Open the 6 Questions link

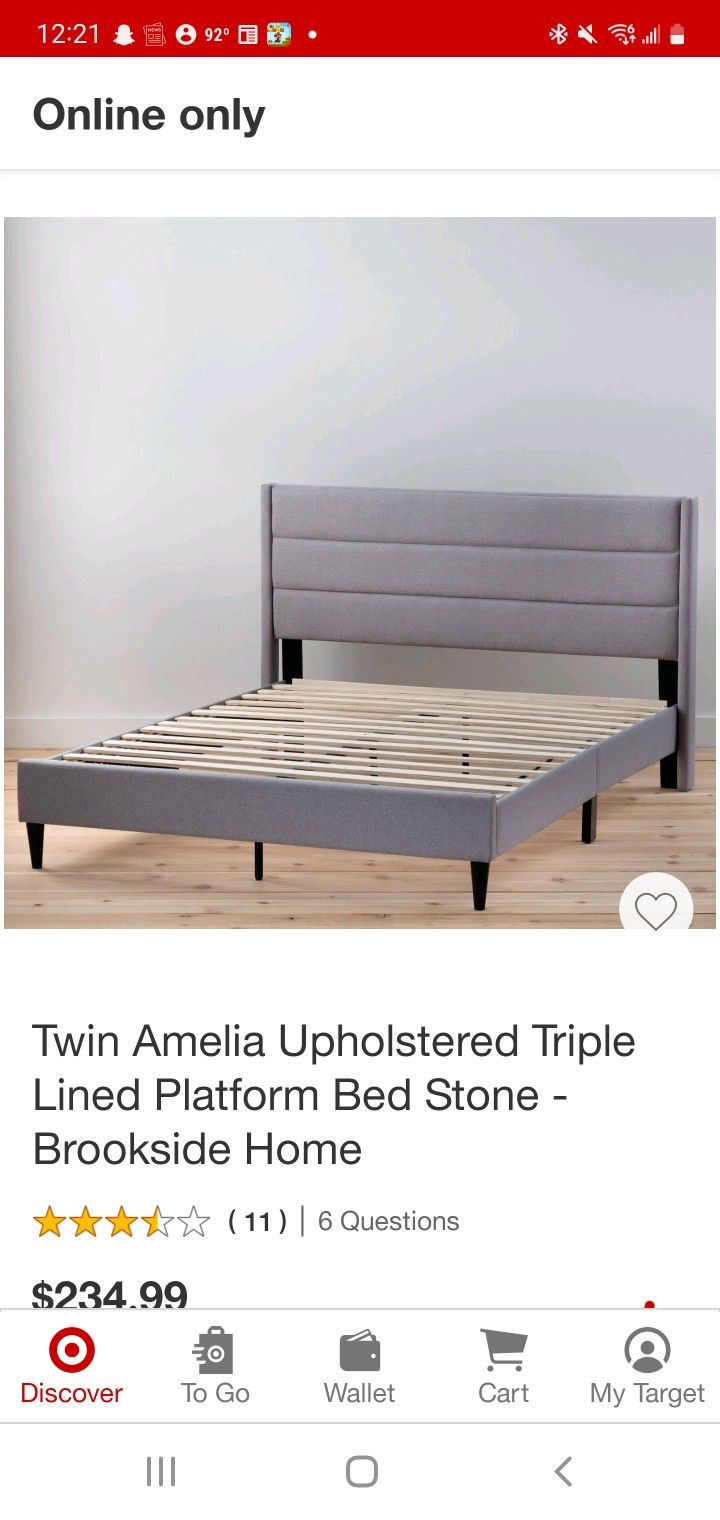[x=387, y=1221]
